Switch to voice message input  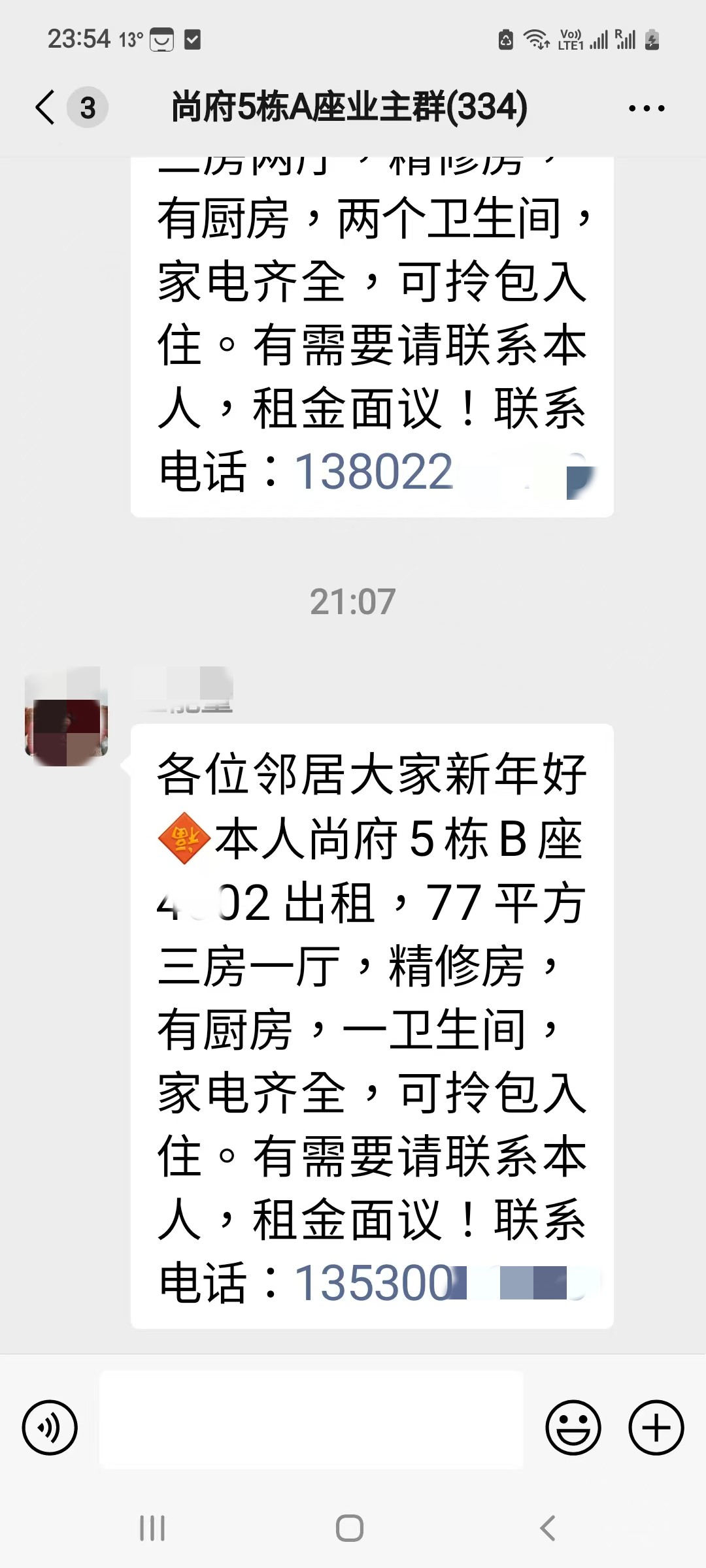(x=50, y=1428)
